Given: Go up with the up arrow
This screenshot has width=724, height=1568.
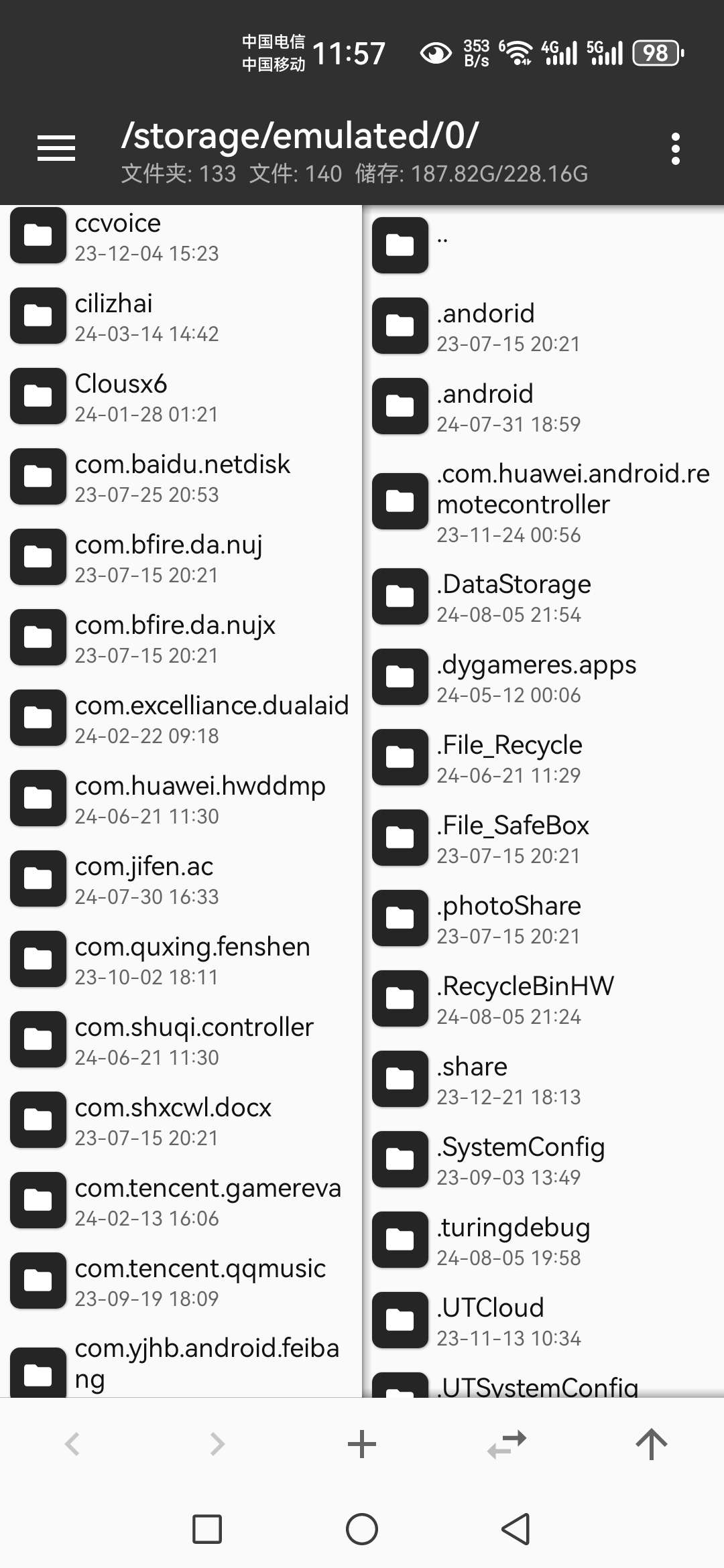Looking at the screenshot, I should tap(651, 1444).
